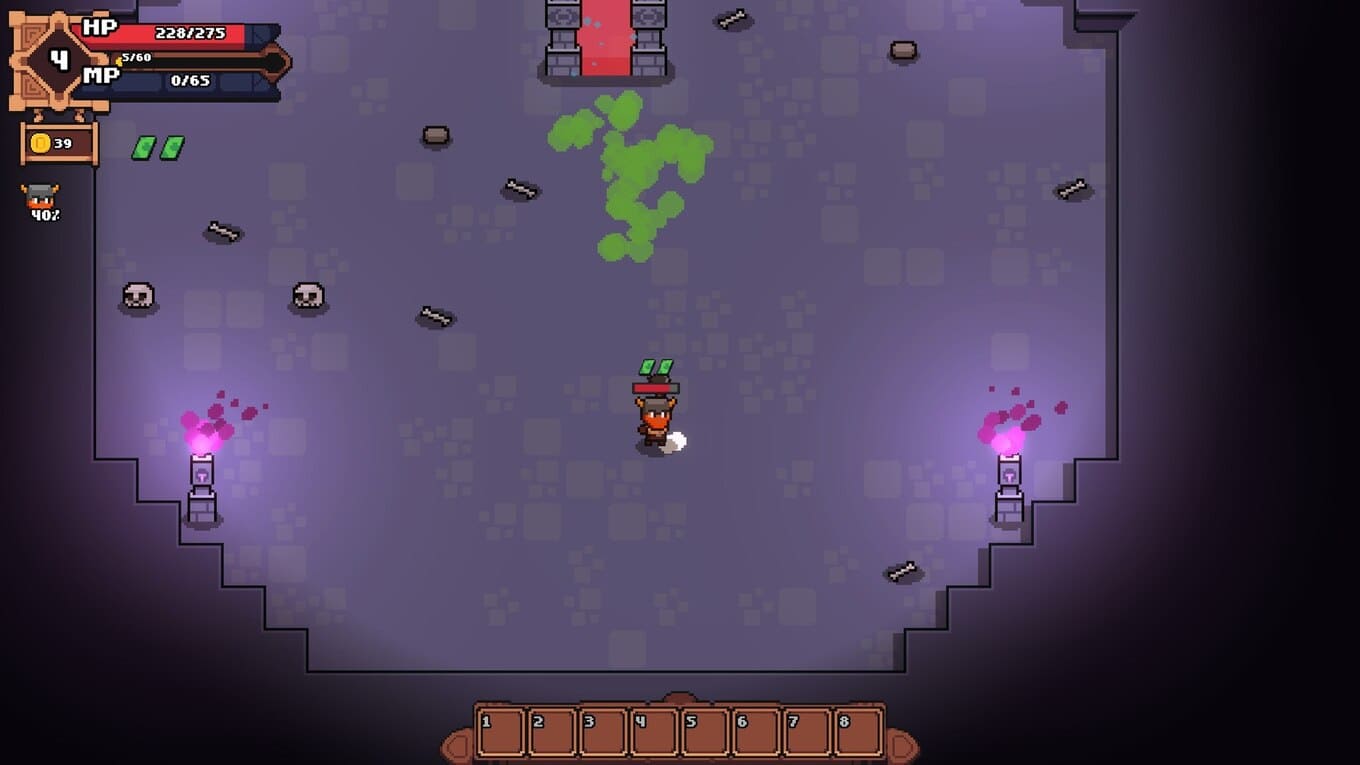Screen dimensions: 1360x765
Task: Select hotbar slot 1
Action: point(500,733)
